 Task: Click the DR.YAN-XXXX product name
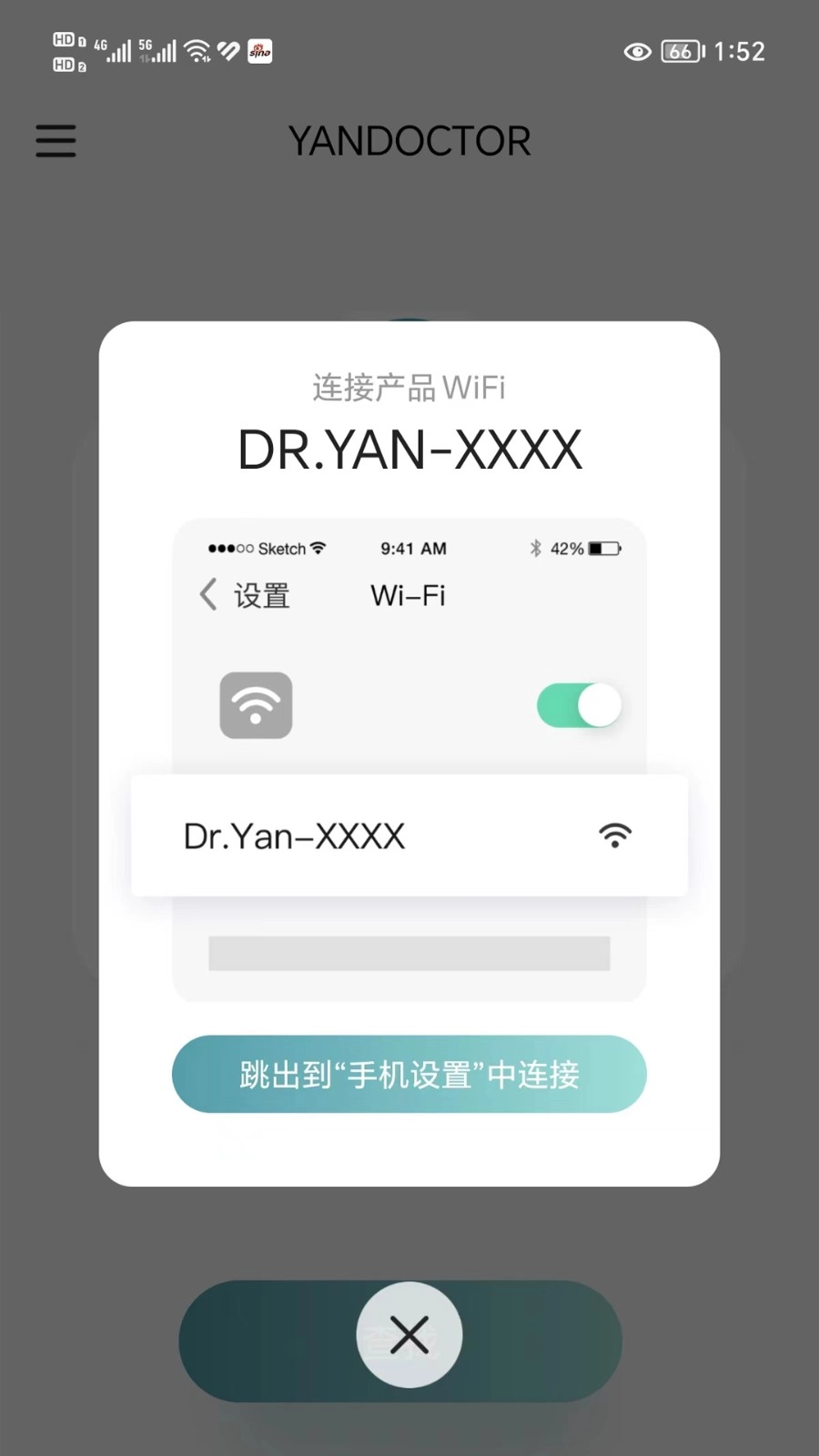409,448
